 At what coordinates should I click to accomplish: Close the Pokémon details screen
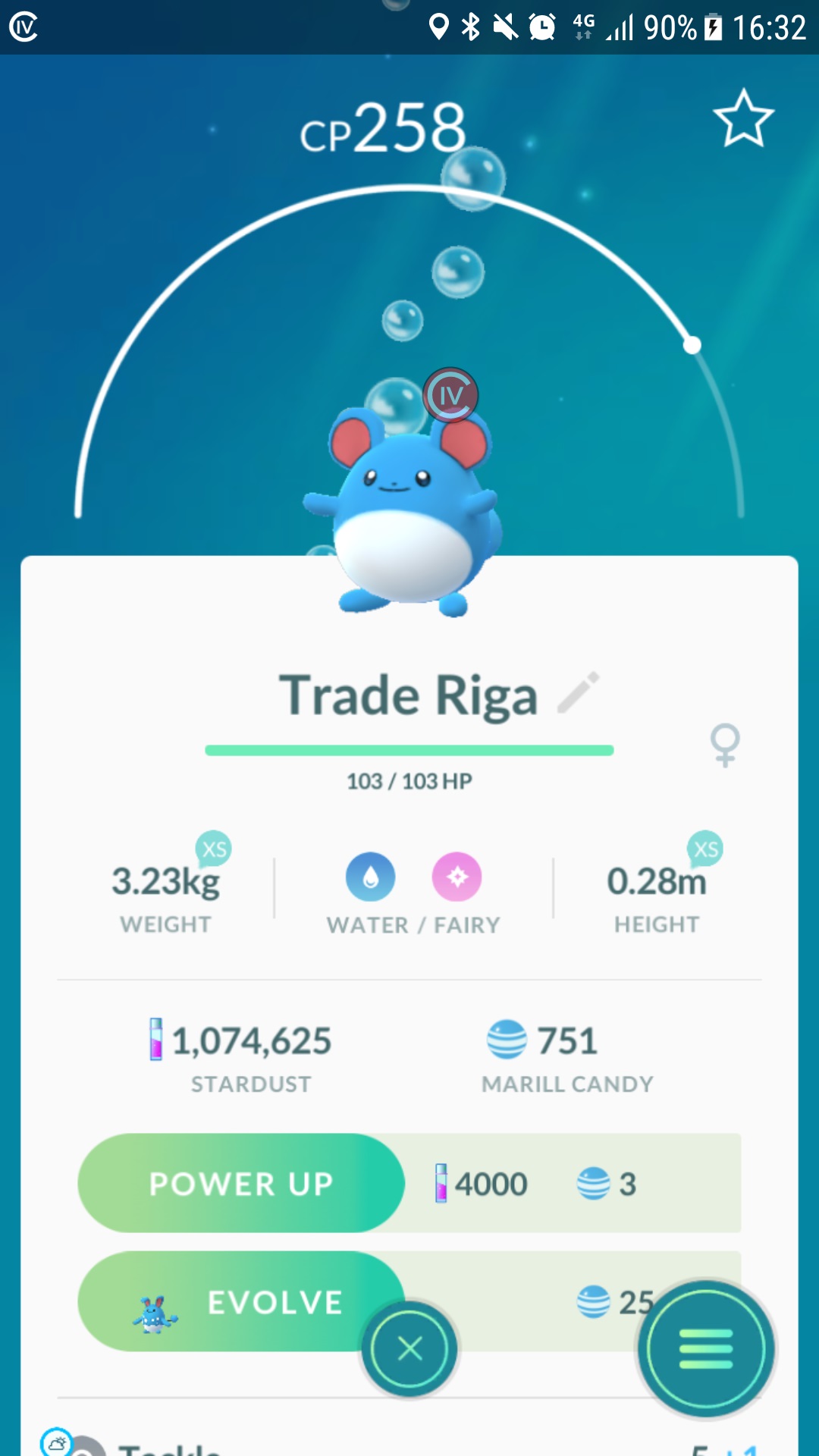click(x=409, y=1349)
